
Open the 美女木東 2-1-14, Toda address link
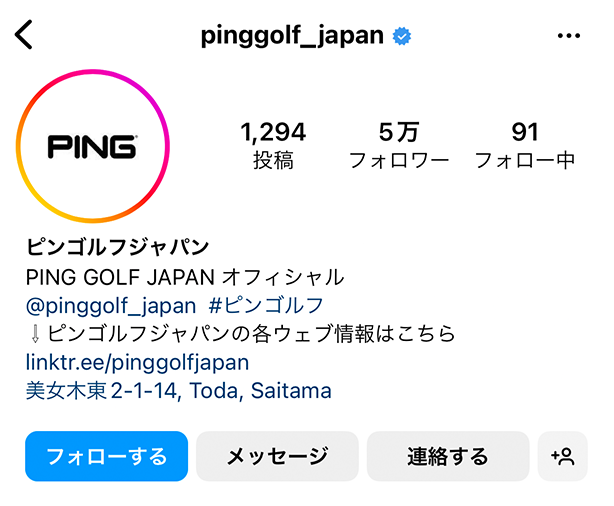pos(178,390)
